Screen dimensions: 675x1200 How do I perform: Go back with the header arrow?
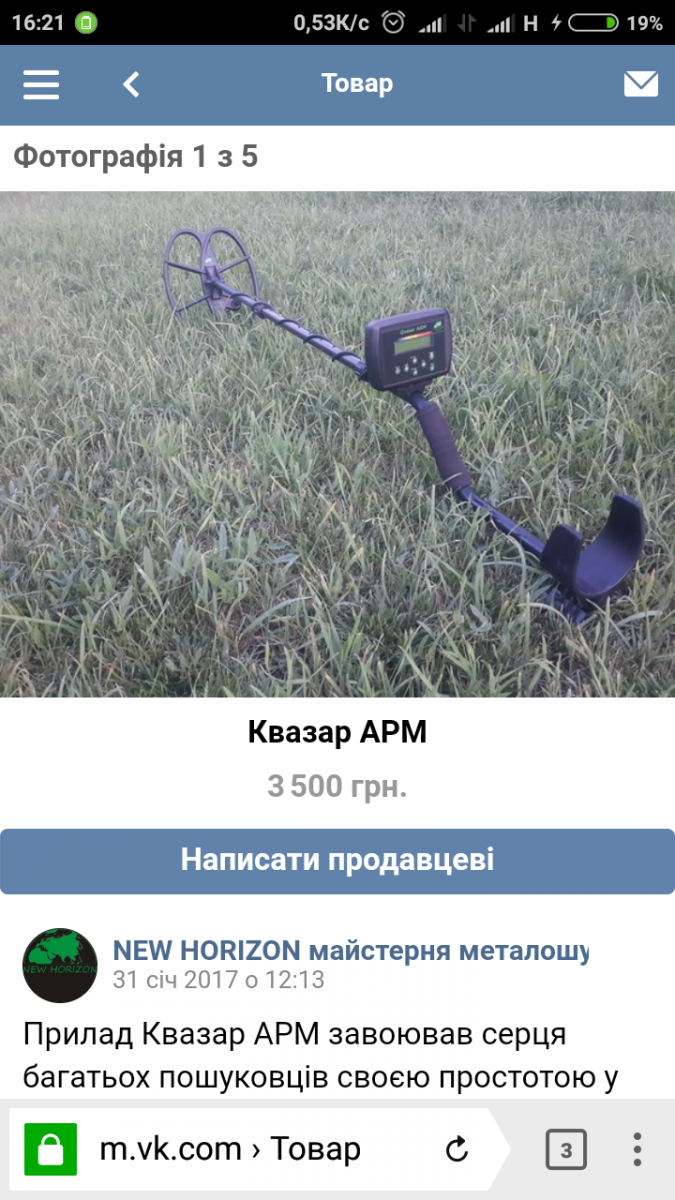131,84
